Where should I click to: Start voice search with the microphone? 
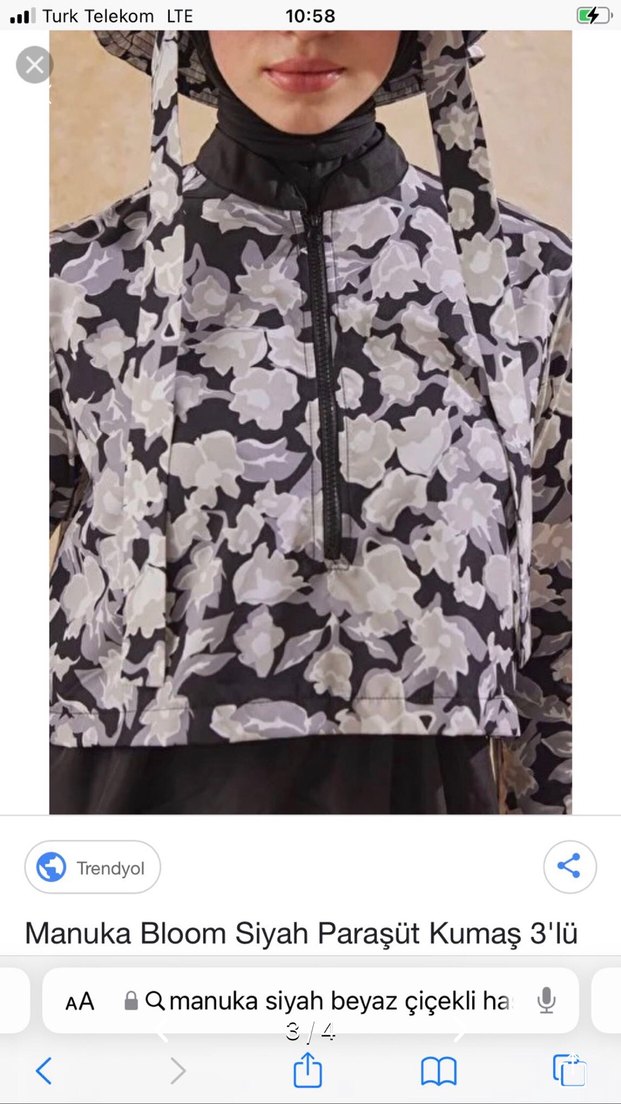coord(546,1000)
